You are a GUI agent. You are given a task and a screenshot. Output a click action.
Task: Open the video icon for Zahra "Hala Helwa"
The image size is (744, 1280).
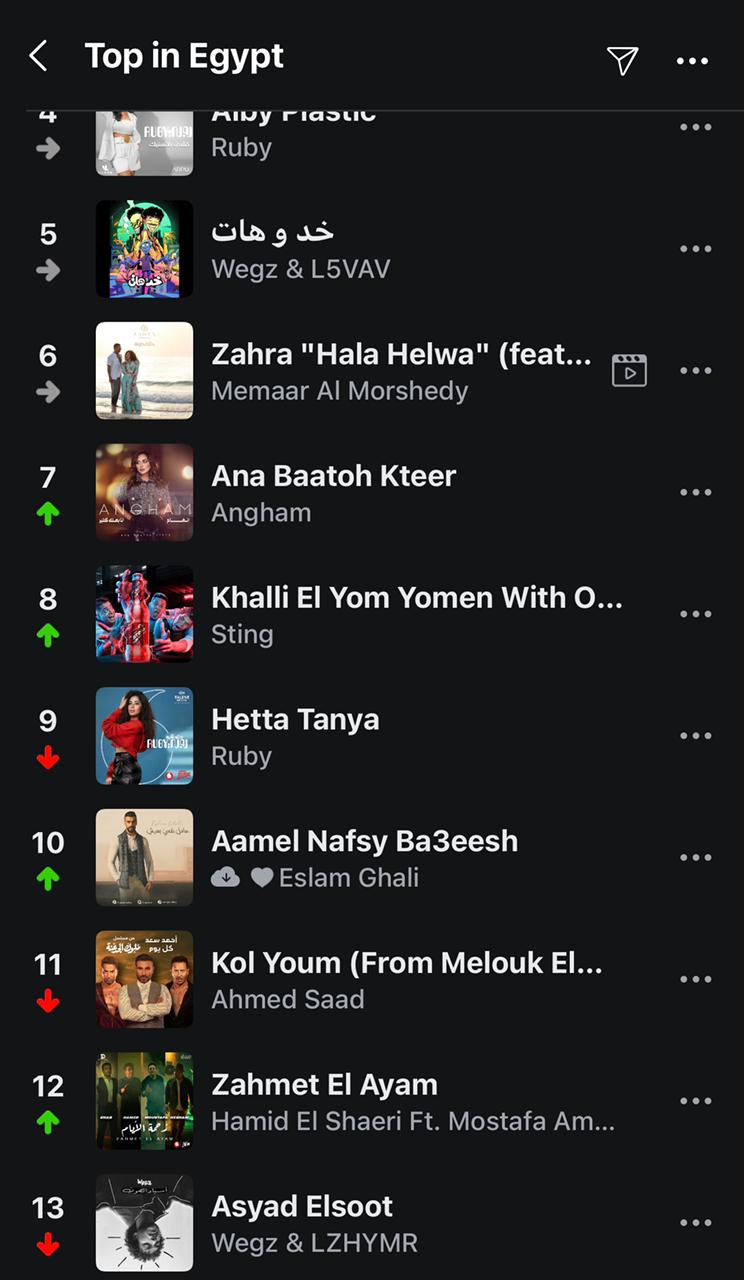coord(629,371)
